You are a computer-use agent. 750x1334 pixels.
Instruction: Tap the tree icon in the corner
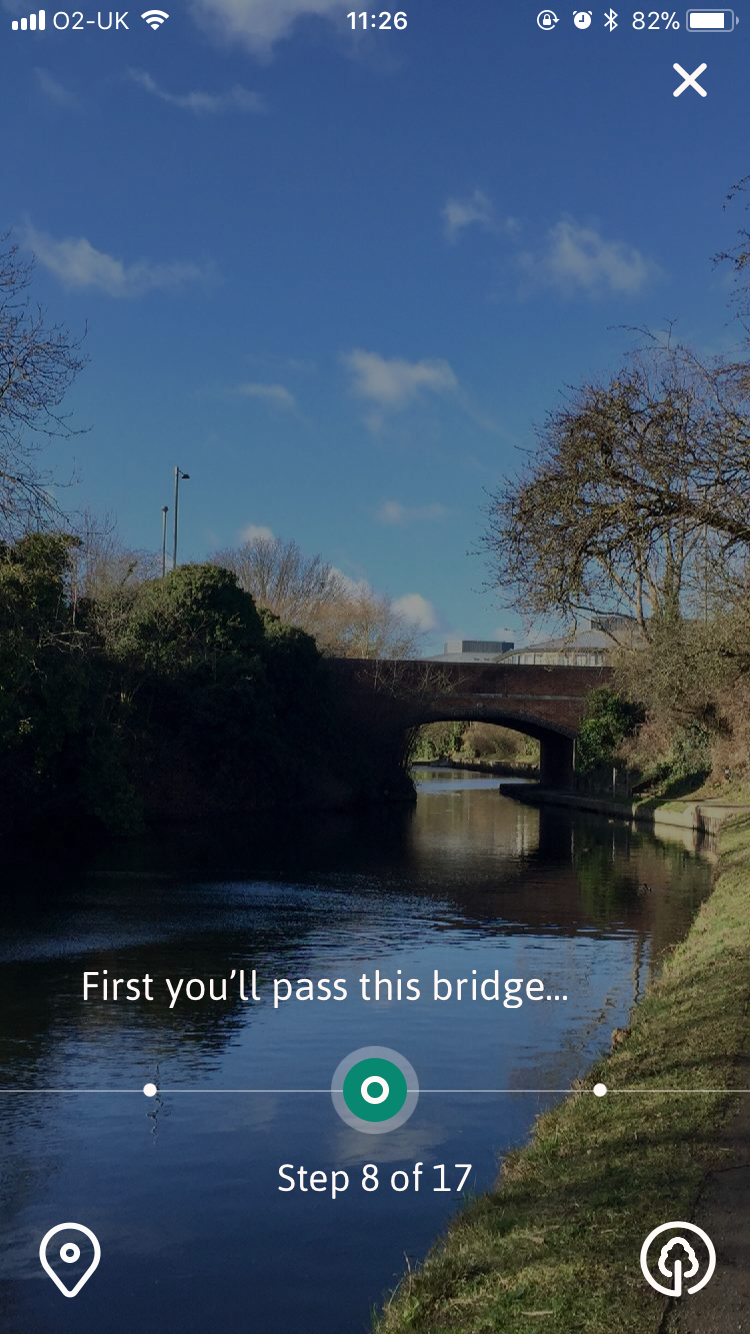click(x=678, y=1259)
